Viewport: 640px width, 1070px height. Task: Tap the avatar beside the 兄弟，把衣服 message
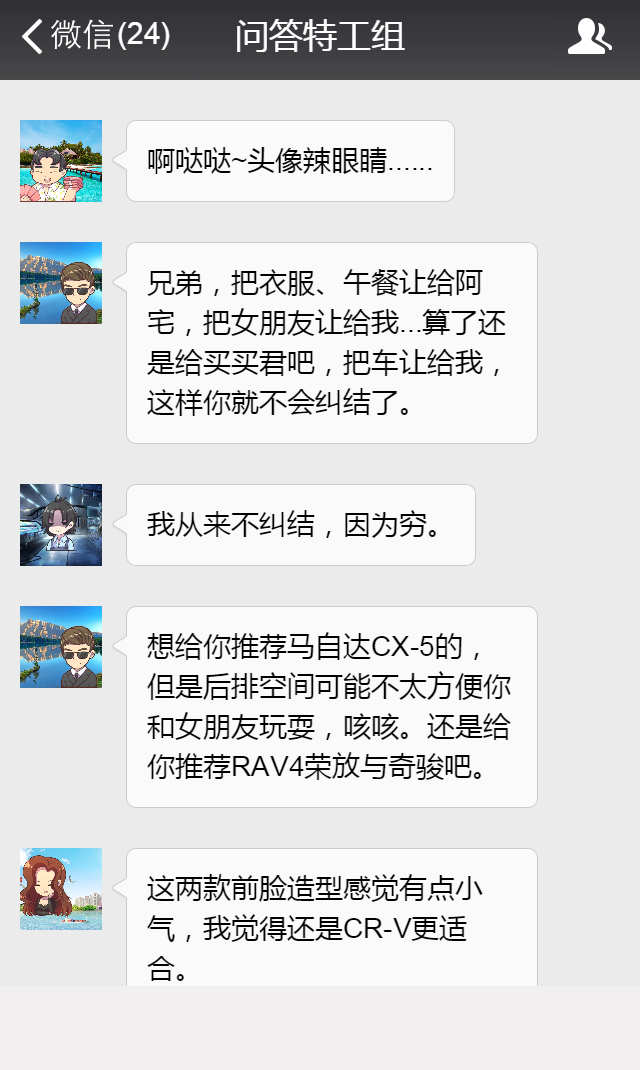[61, 283]
